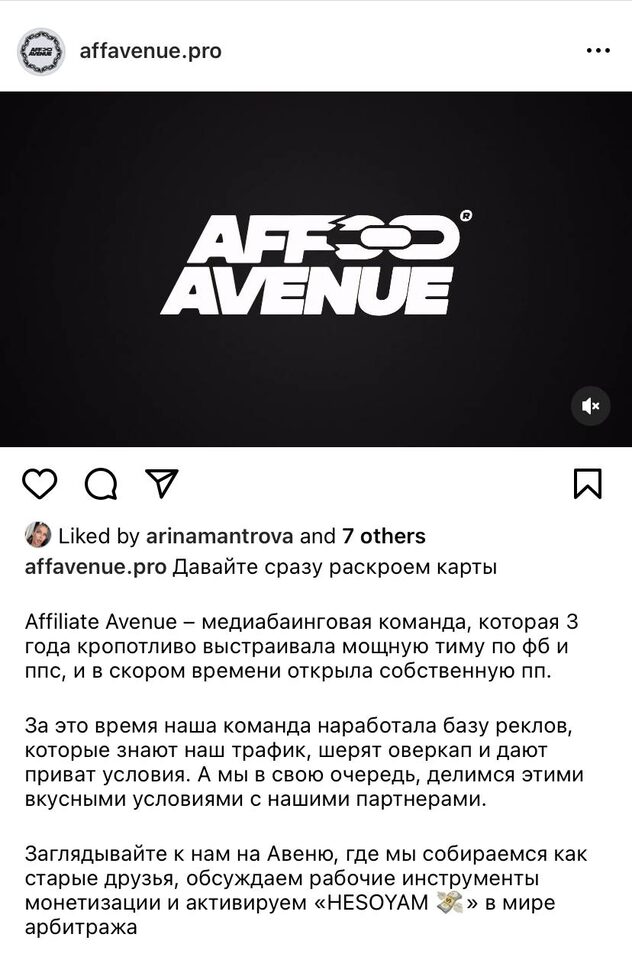Unmute the video sound
The height and width of the screenshot is (960, 632).
pos(590,405)
